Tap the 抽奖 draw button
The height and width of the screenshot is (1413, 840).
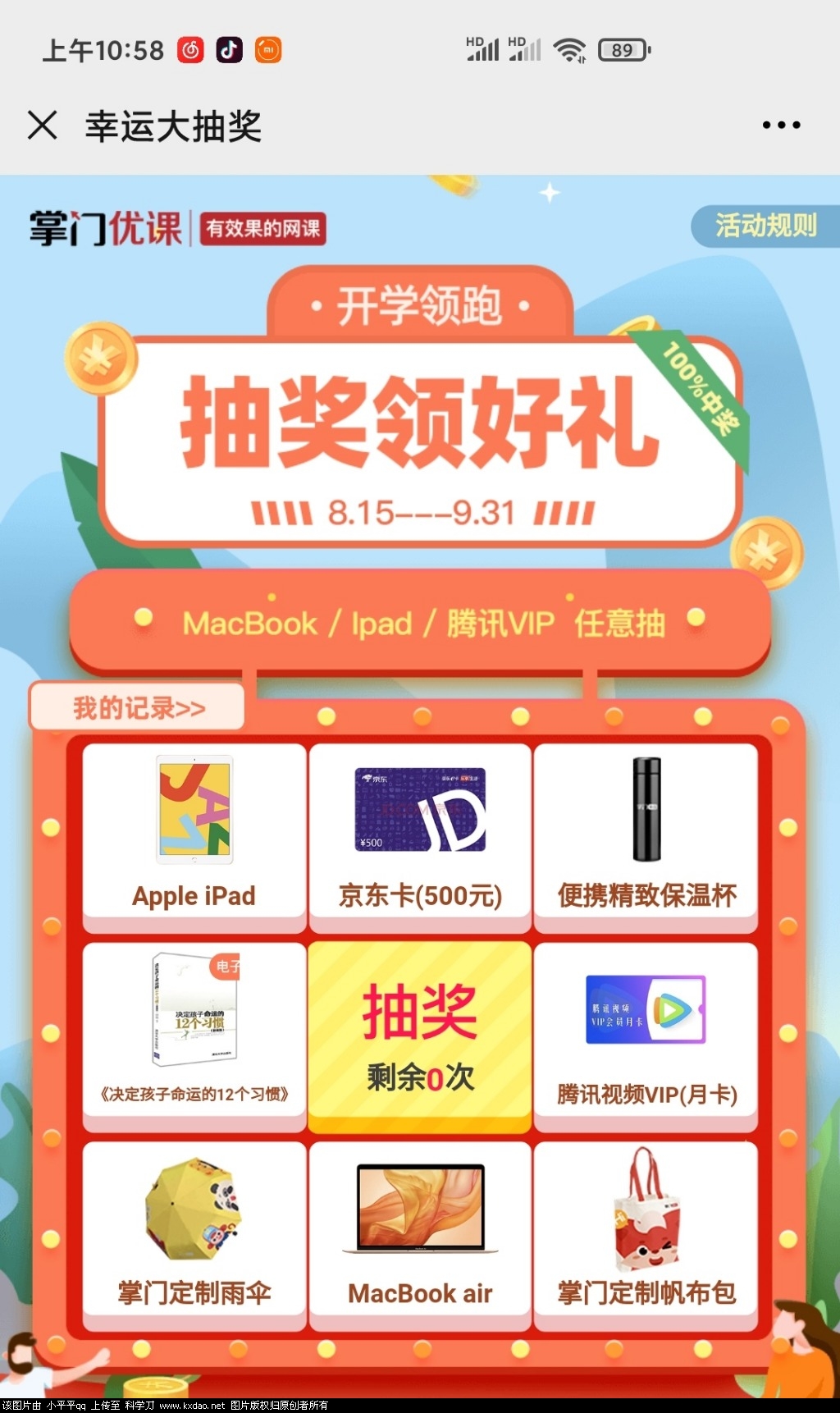click(x=420, y=1037)
